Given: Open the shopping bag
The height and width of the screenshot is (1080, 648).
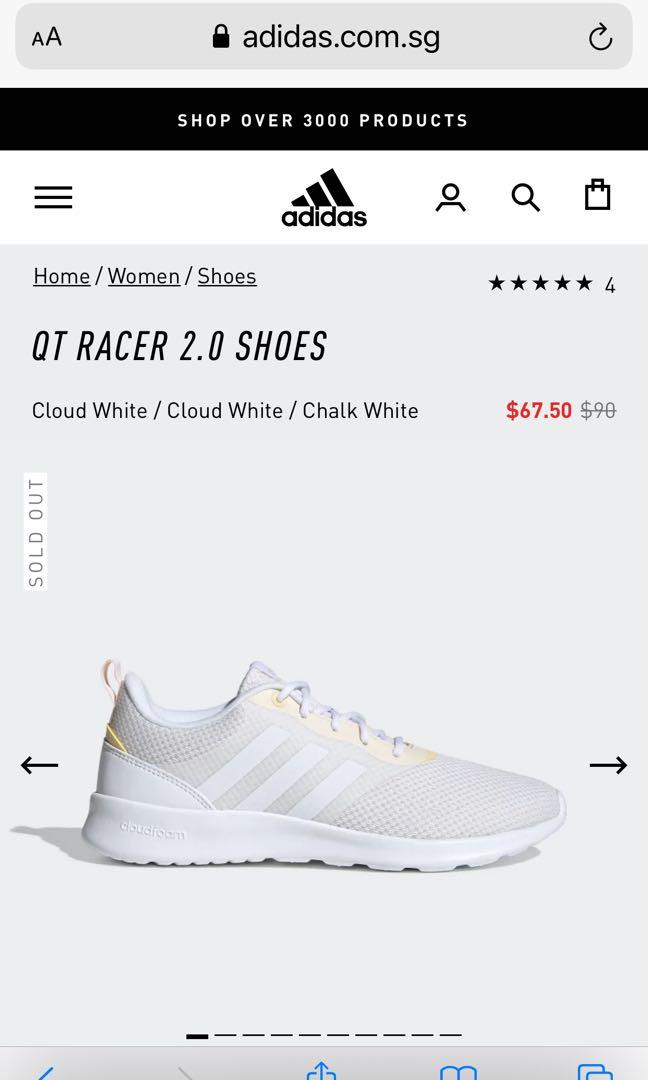Looking at the screenshot, I should [597, 195].
